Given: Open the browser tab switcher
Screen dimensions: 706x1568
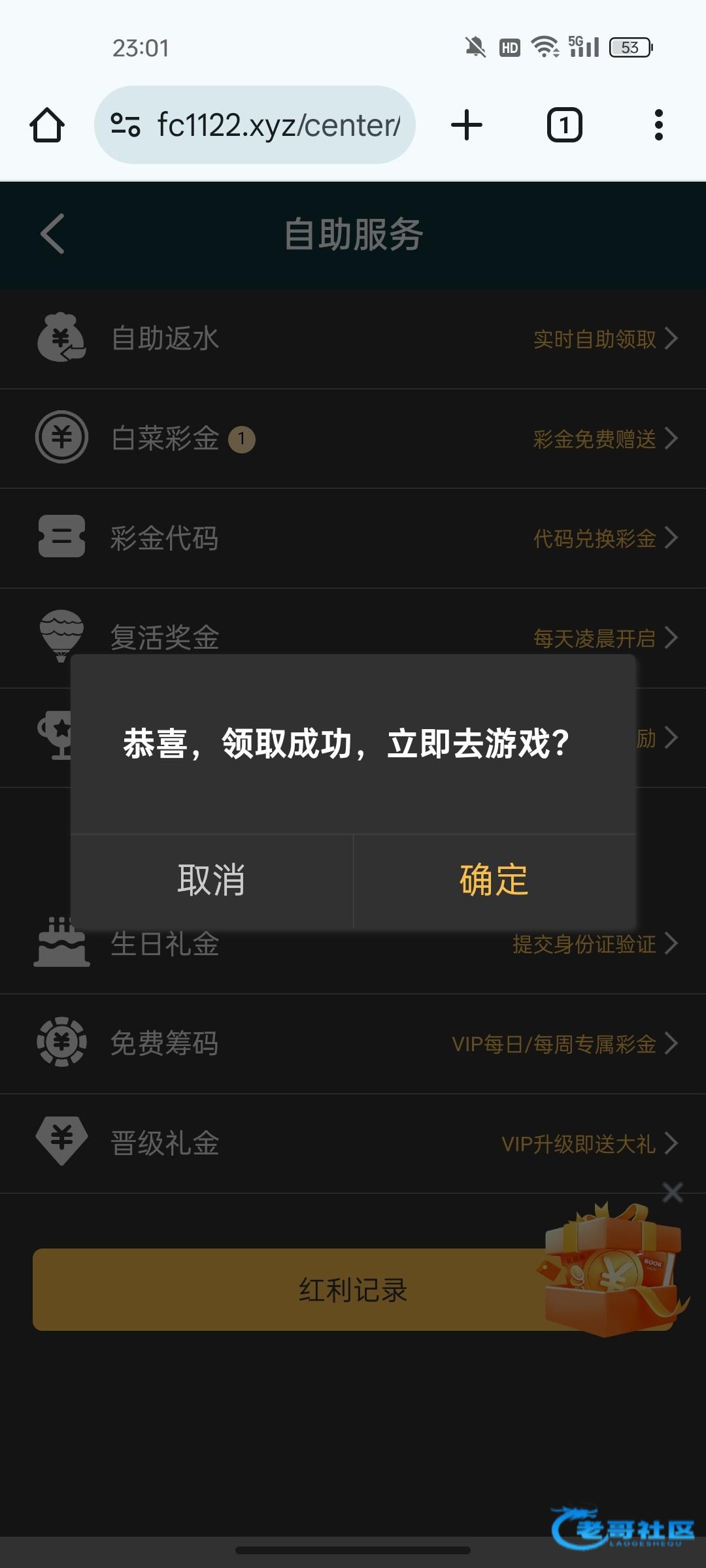Looking at the screenshot, I should pyautogui.click(x=564, y=125).
